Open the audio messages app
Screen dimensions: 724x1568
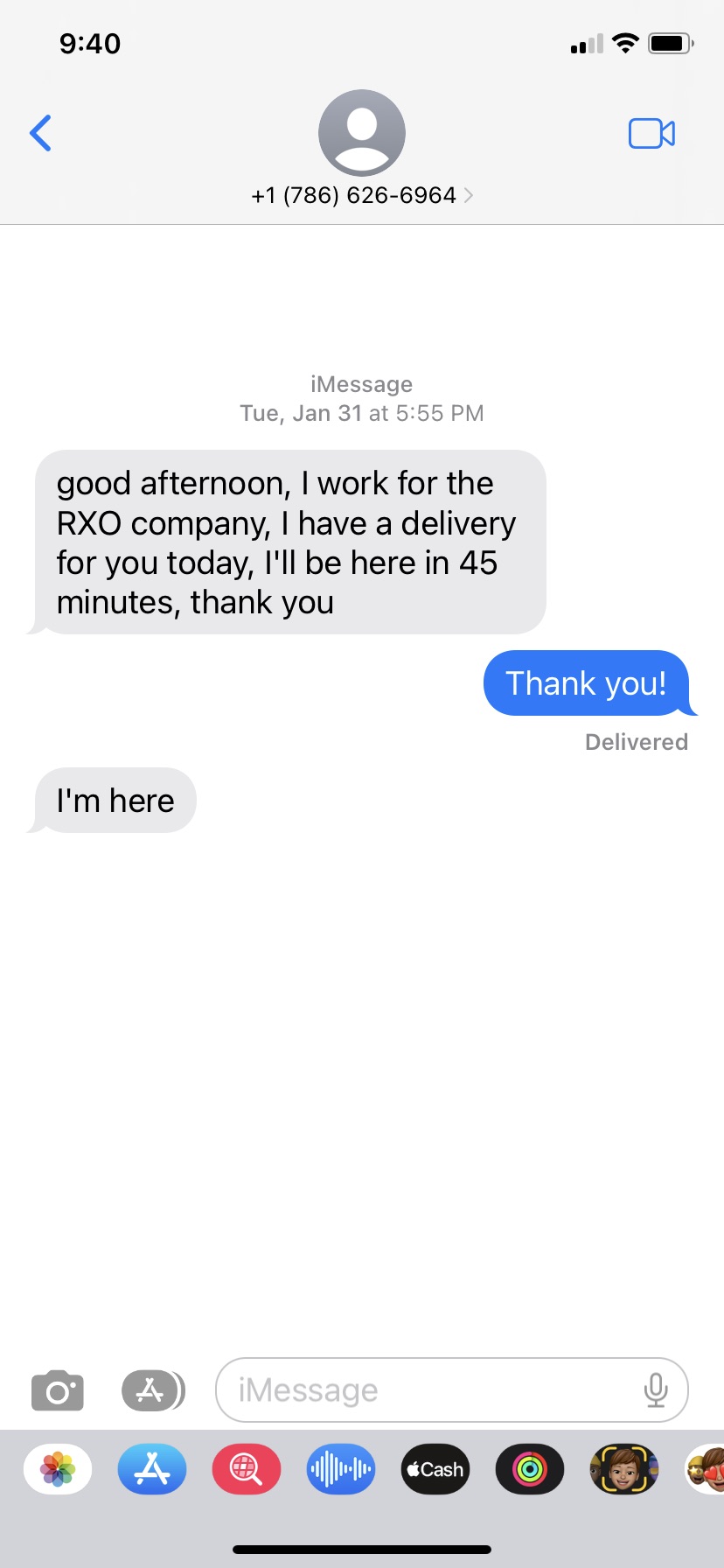point(341,1469)
